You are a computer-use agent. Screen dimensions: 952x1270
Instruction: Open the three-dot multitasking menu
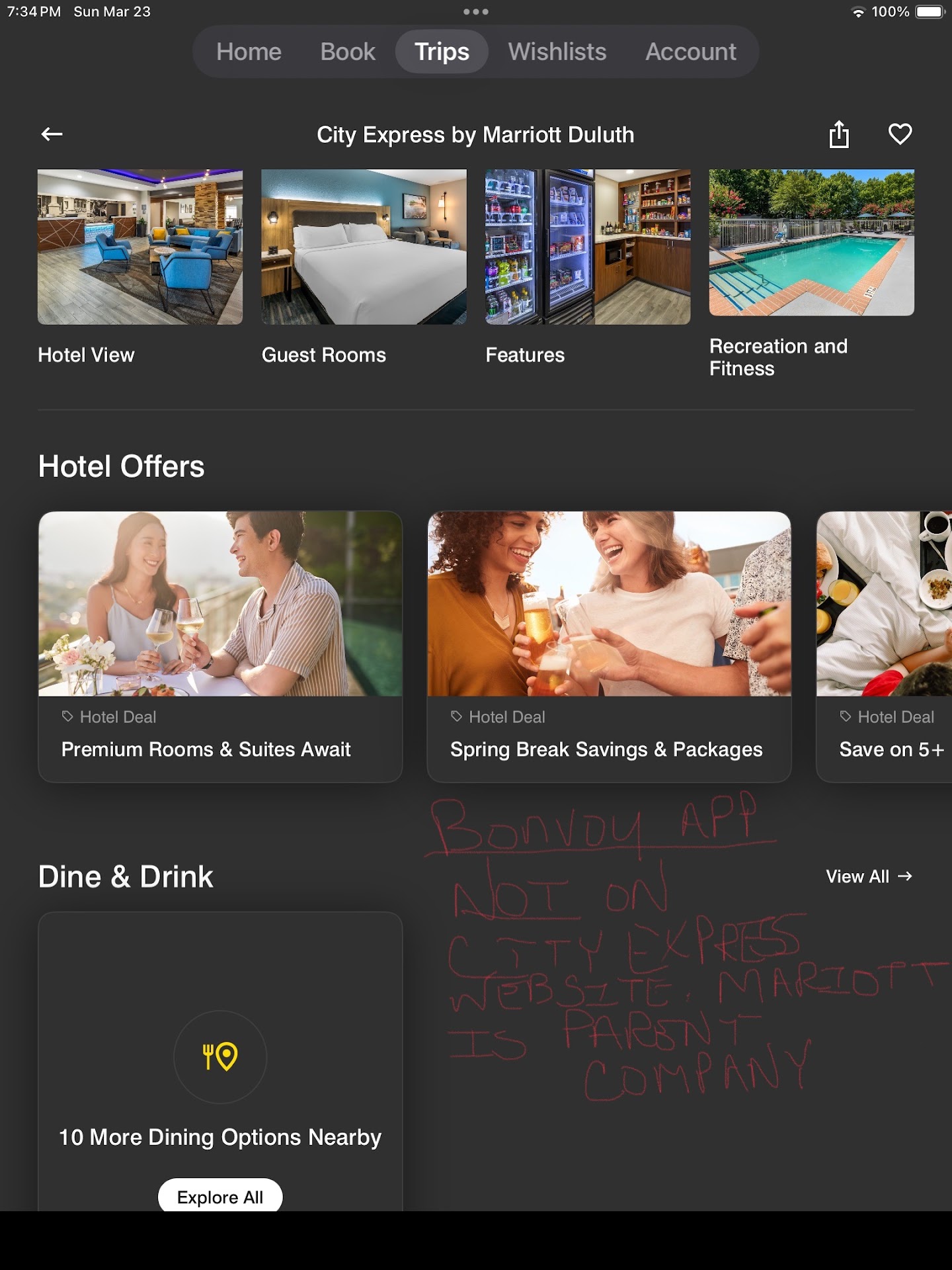475,12
